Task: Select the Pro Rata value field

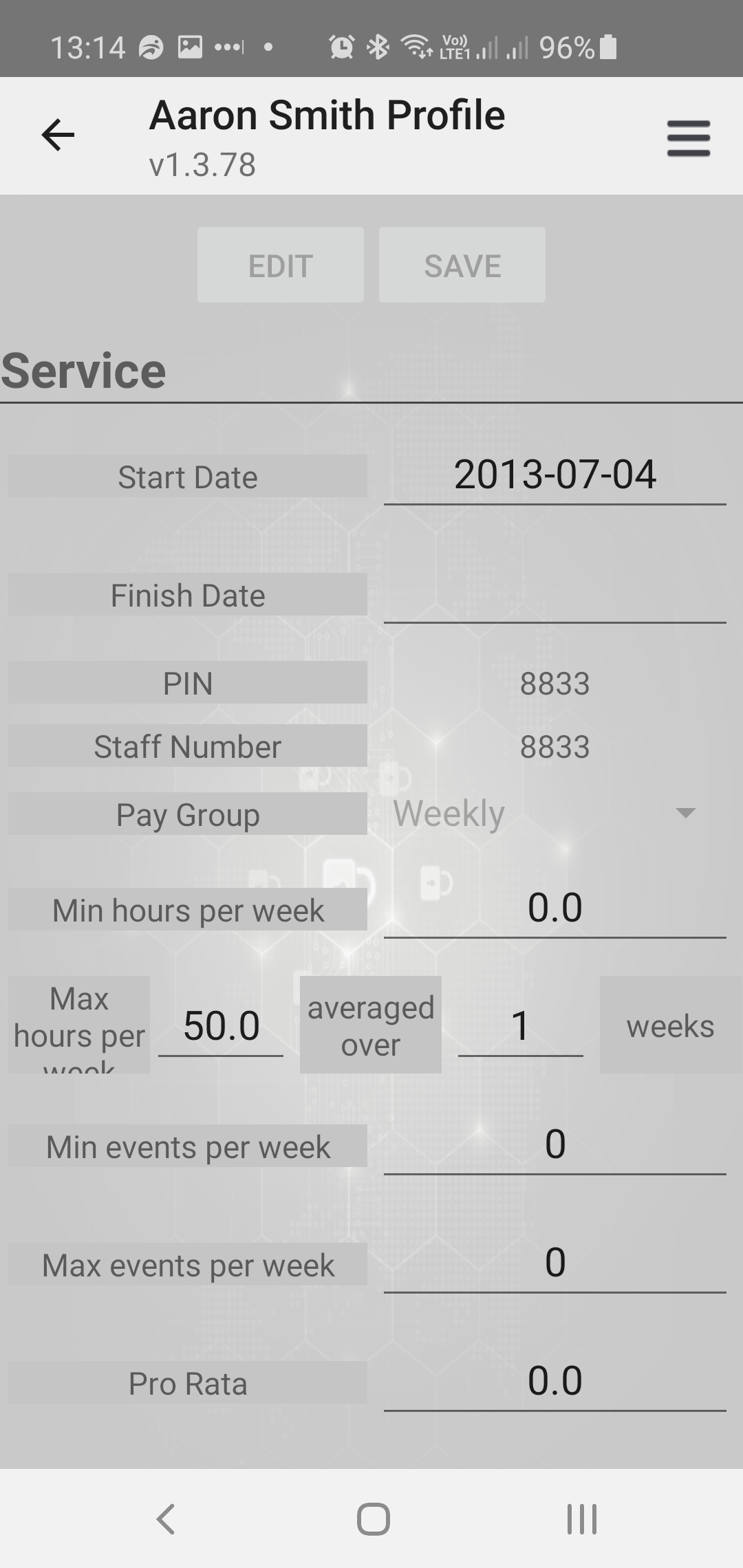Action: pos(554,1380)
